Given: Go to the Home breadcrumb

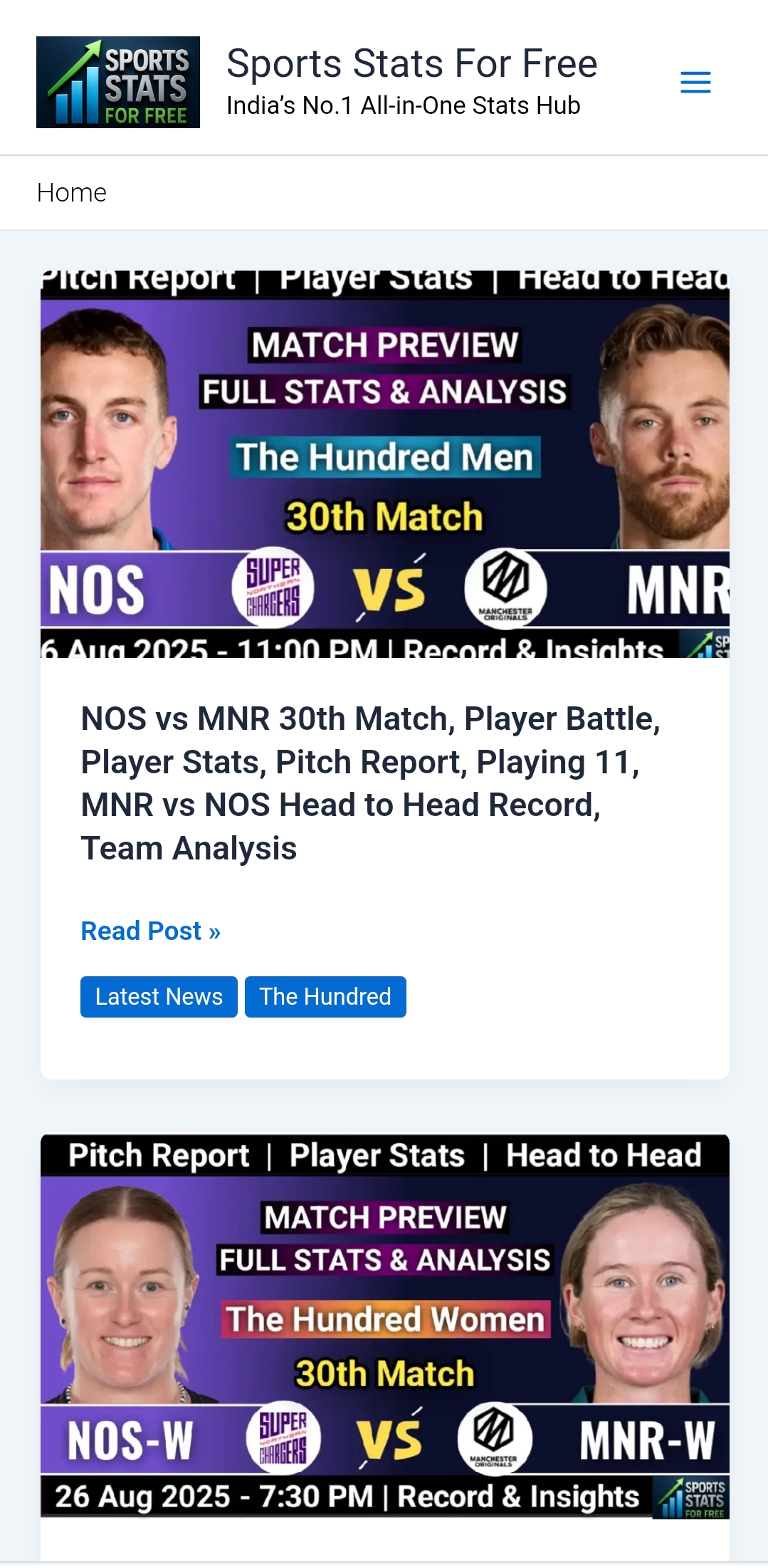Looking at the screenshot, I should [x=72, y=193].
